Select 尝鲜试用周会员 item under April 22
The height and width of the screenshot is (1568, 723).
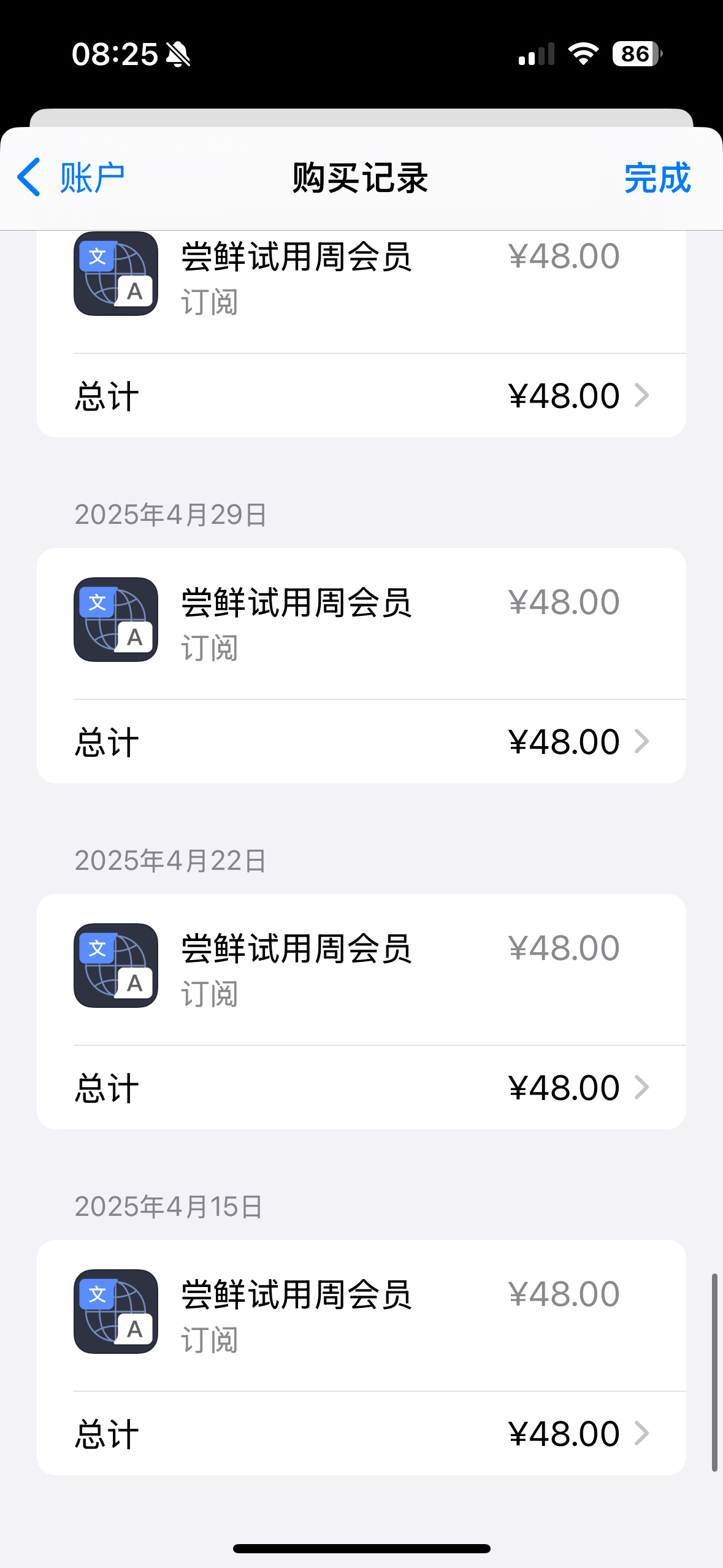(x=361, y=969)
